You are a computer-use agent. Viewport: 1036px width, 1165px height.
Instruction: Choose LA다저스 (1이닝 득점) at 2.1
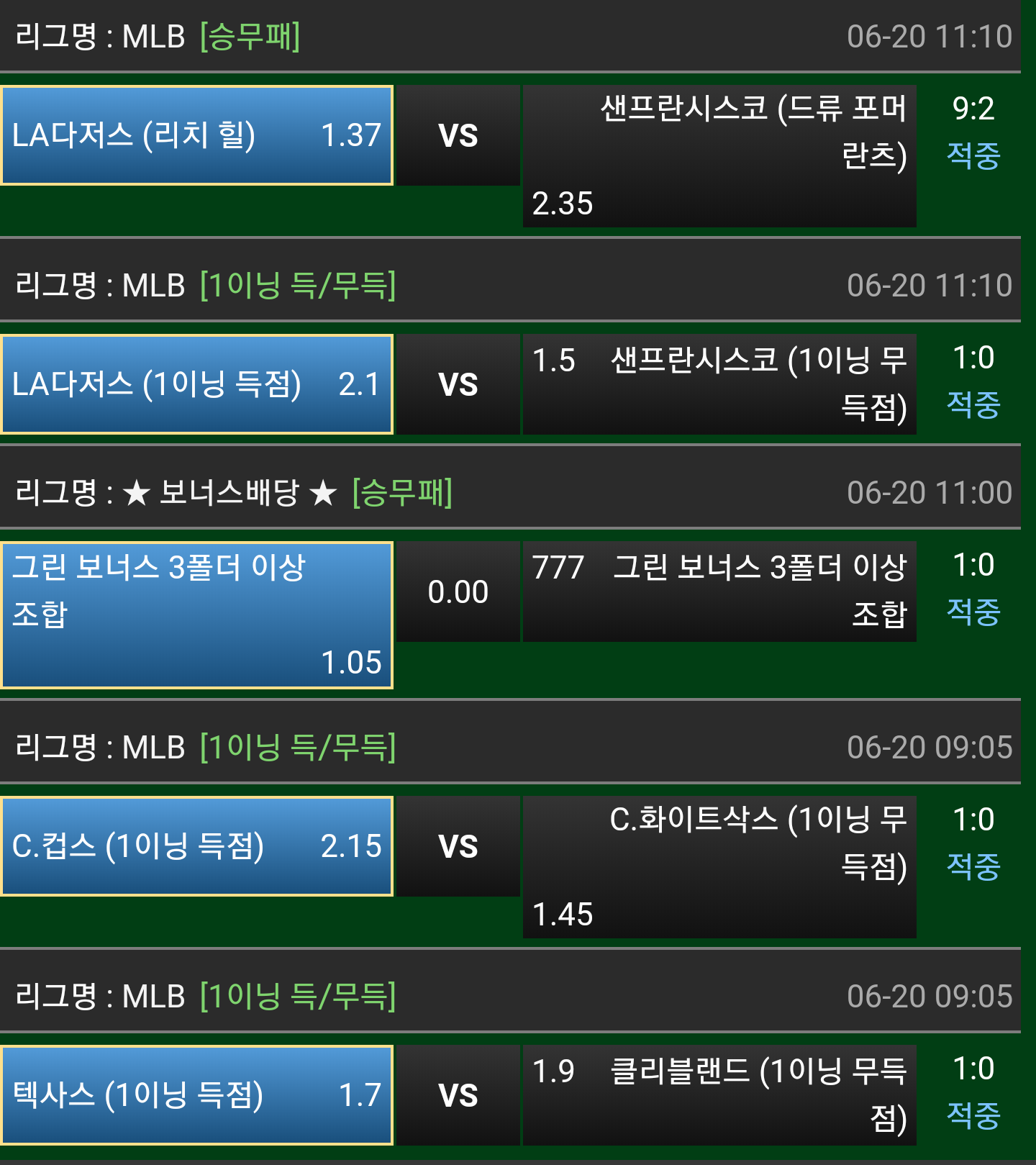[196, 384]
